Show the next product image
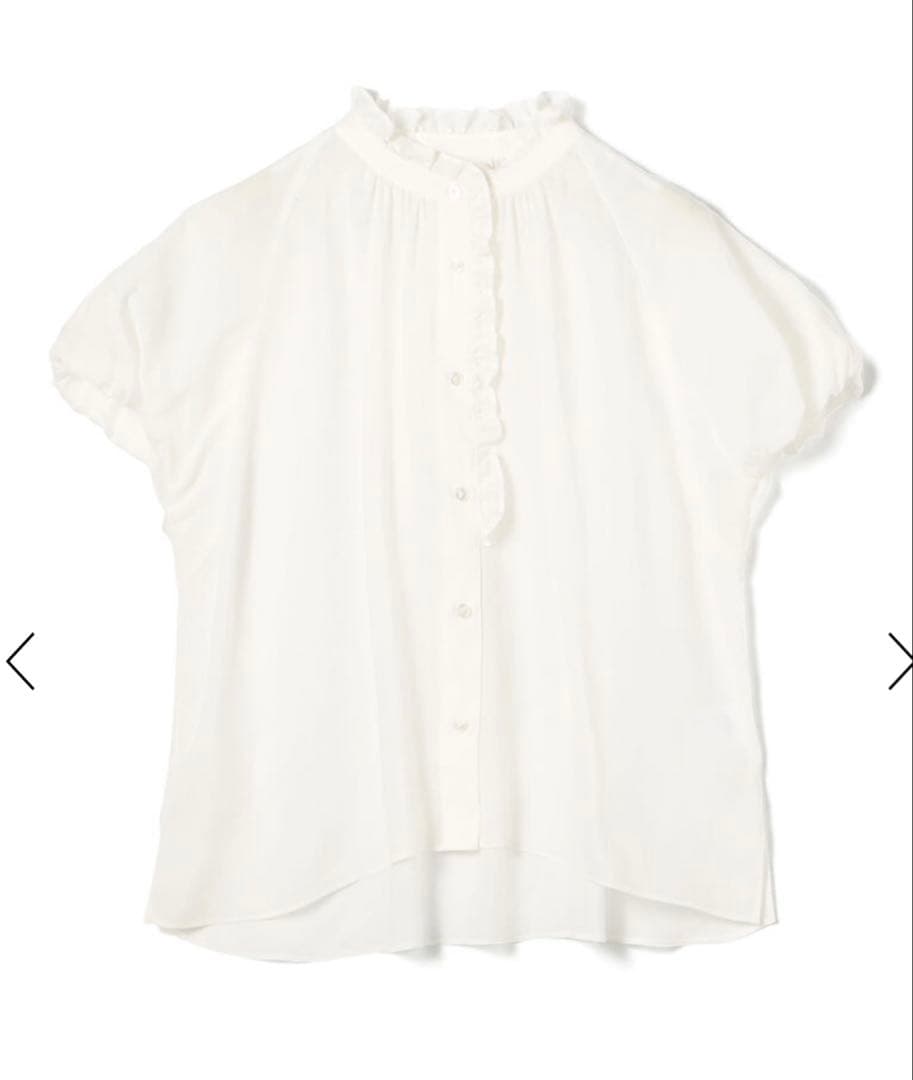This screenshot has width=913, height=1080. [x=899, y=661]
